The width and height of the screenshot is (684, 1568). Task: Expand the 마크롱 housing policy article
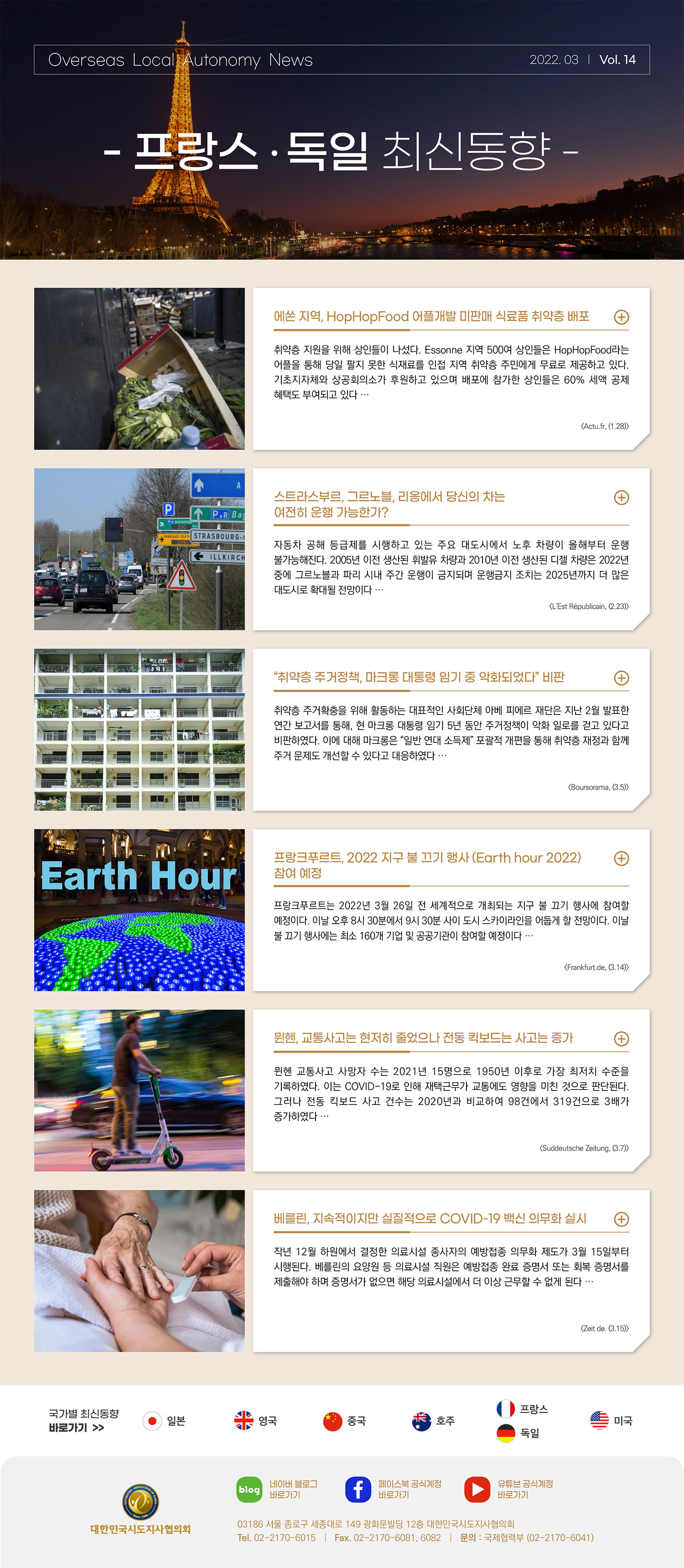621,678
